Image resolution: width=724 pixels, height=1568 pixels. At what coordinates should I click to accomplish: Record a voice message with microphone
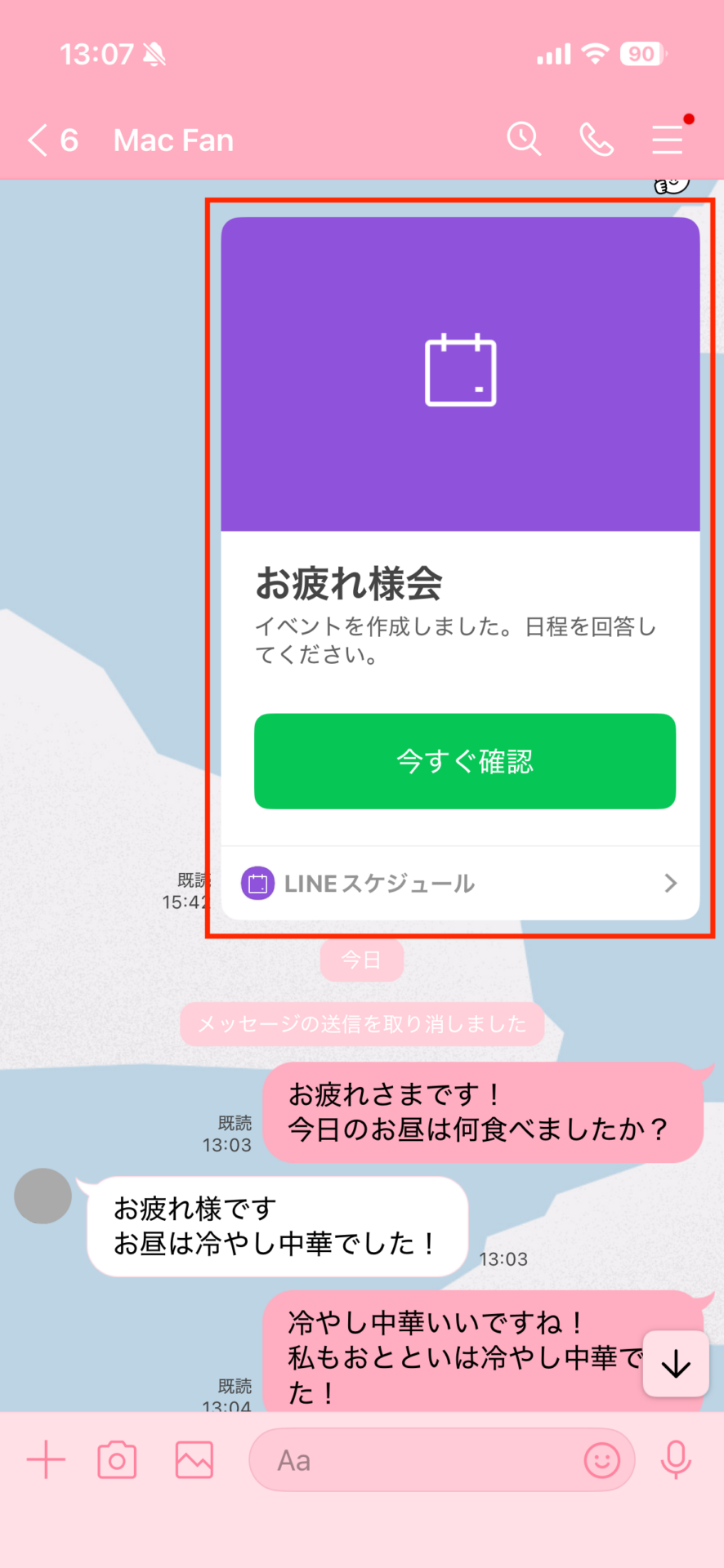click(676, 1459)
